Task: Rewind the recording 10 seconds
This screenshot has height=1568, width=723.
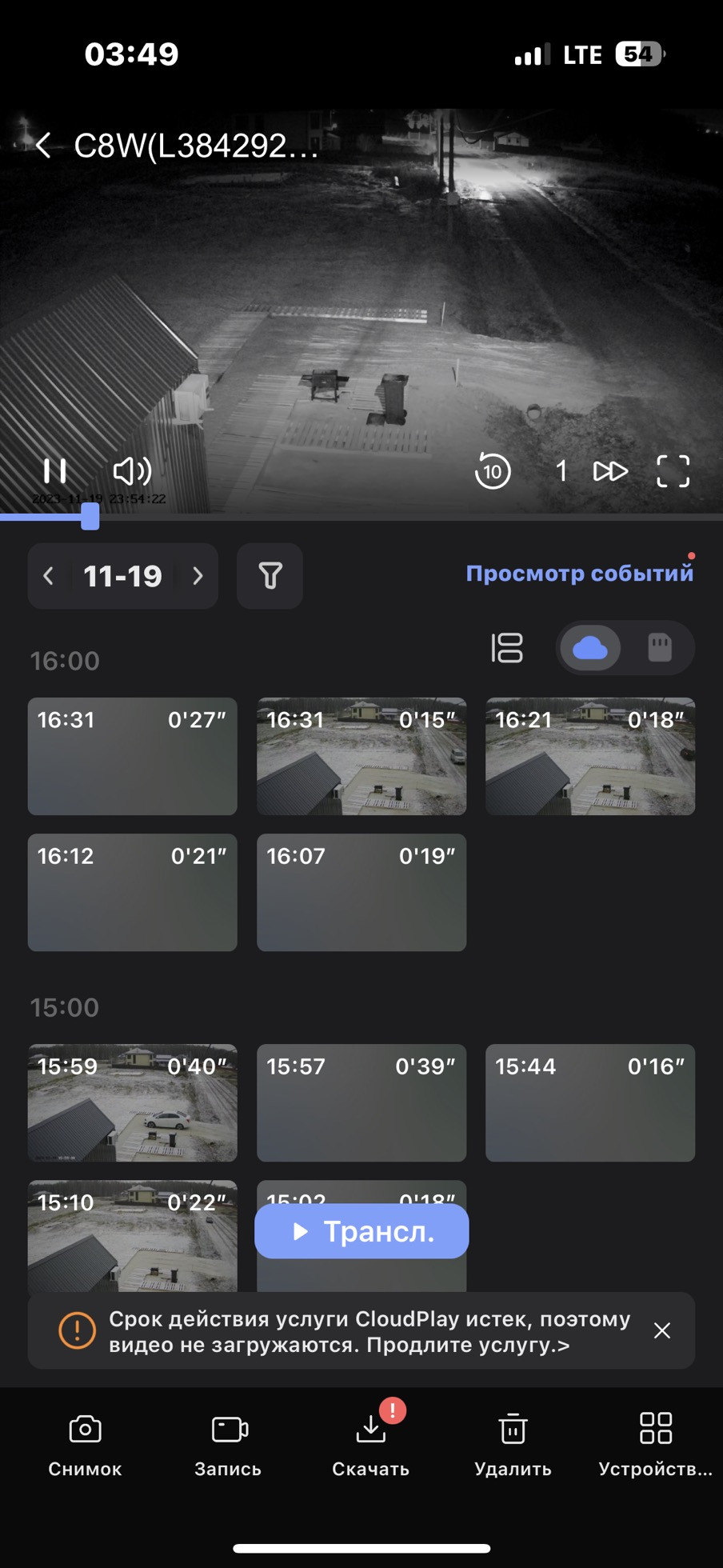Action: [x=493, y=471]
